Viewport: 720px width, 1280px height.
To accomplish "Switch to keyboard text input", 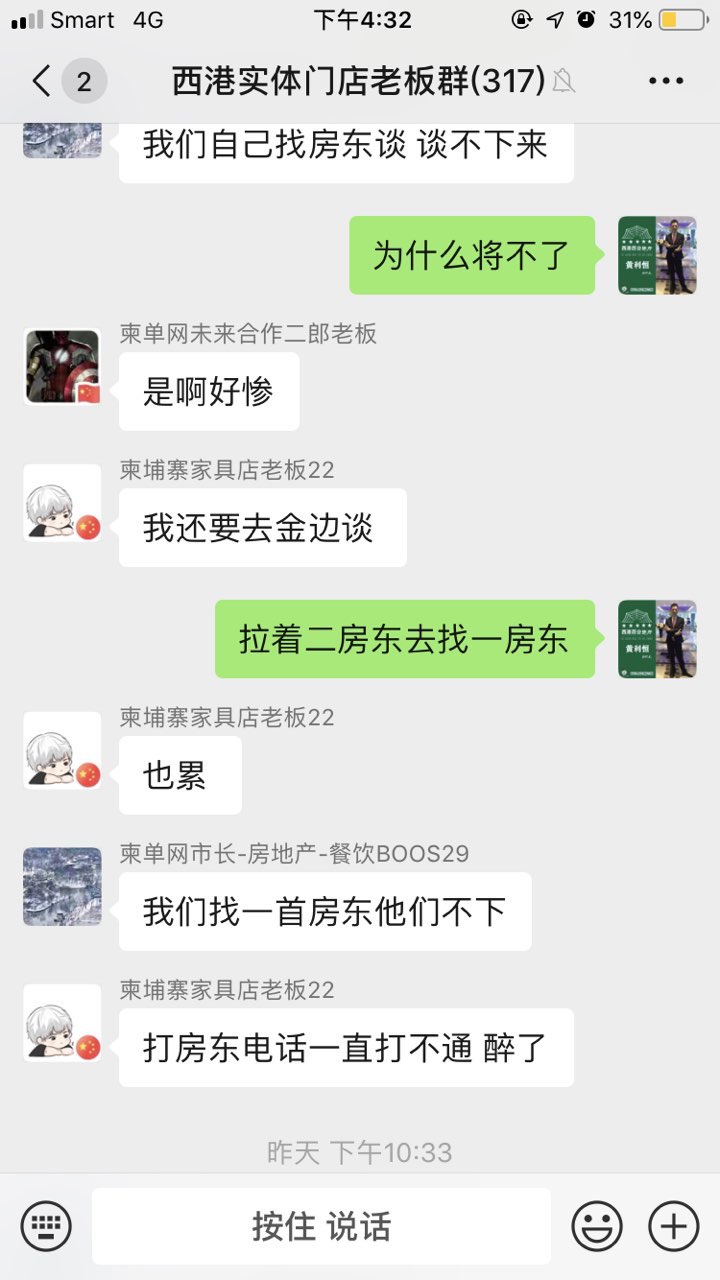I will (46, 1226).
